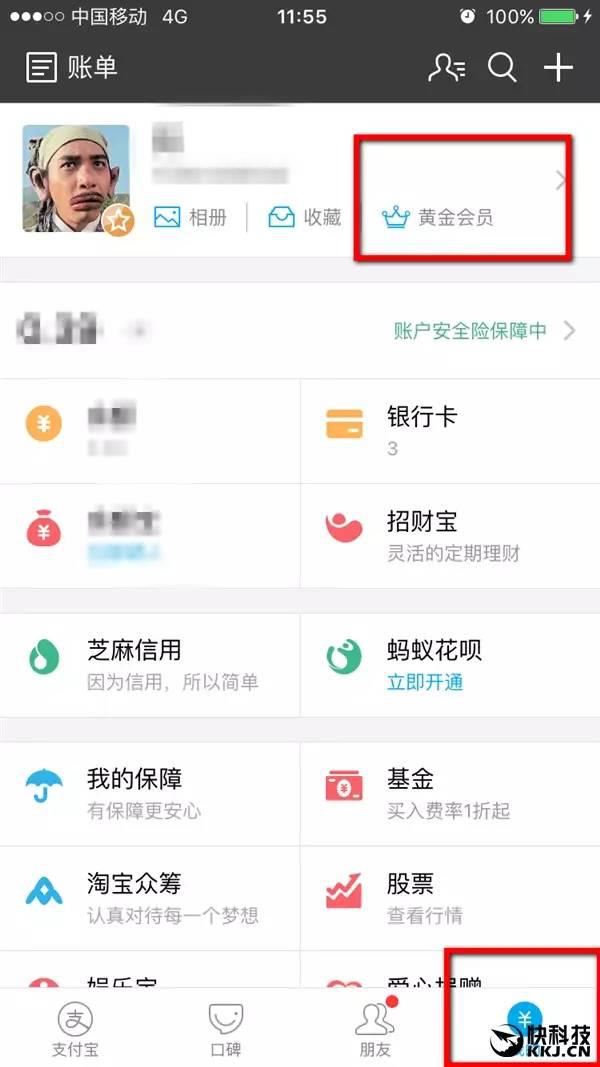Open 收藏 favorites
600x1067 pixels.
click(305, 217)
